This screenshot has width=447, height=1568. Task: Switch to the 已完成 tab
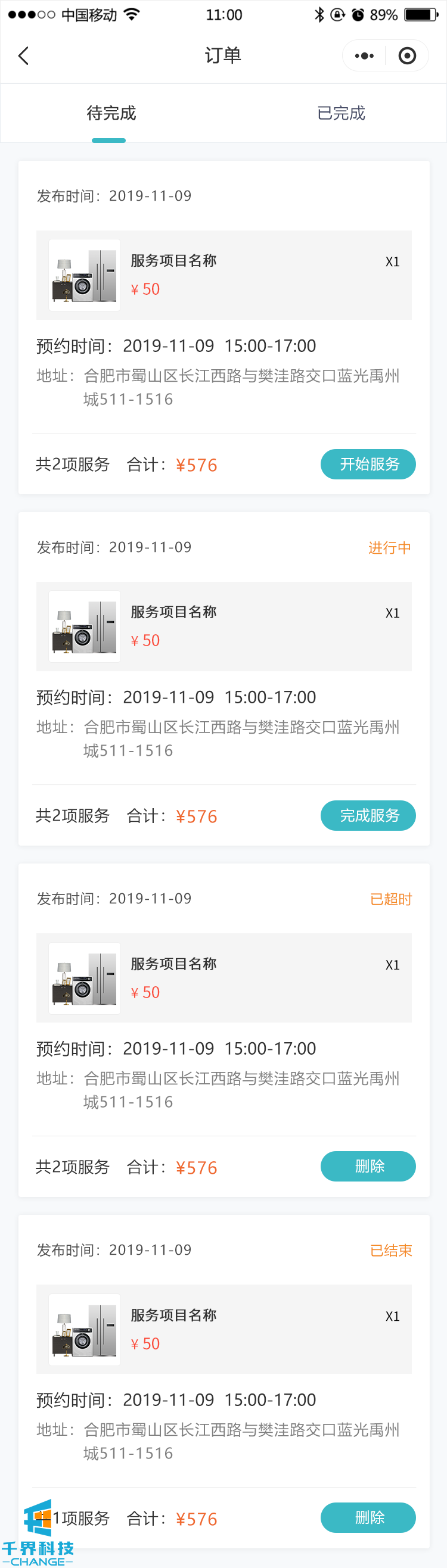tap(341, 113)
